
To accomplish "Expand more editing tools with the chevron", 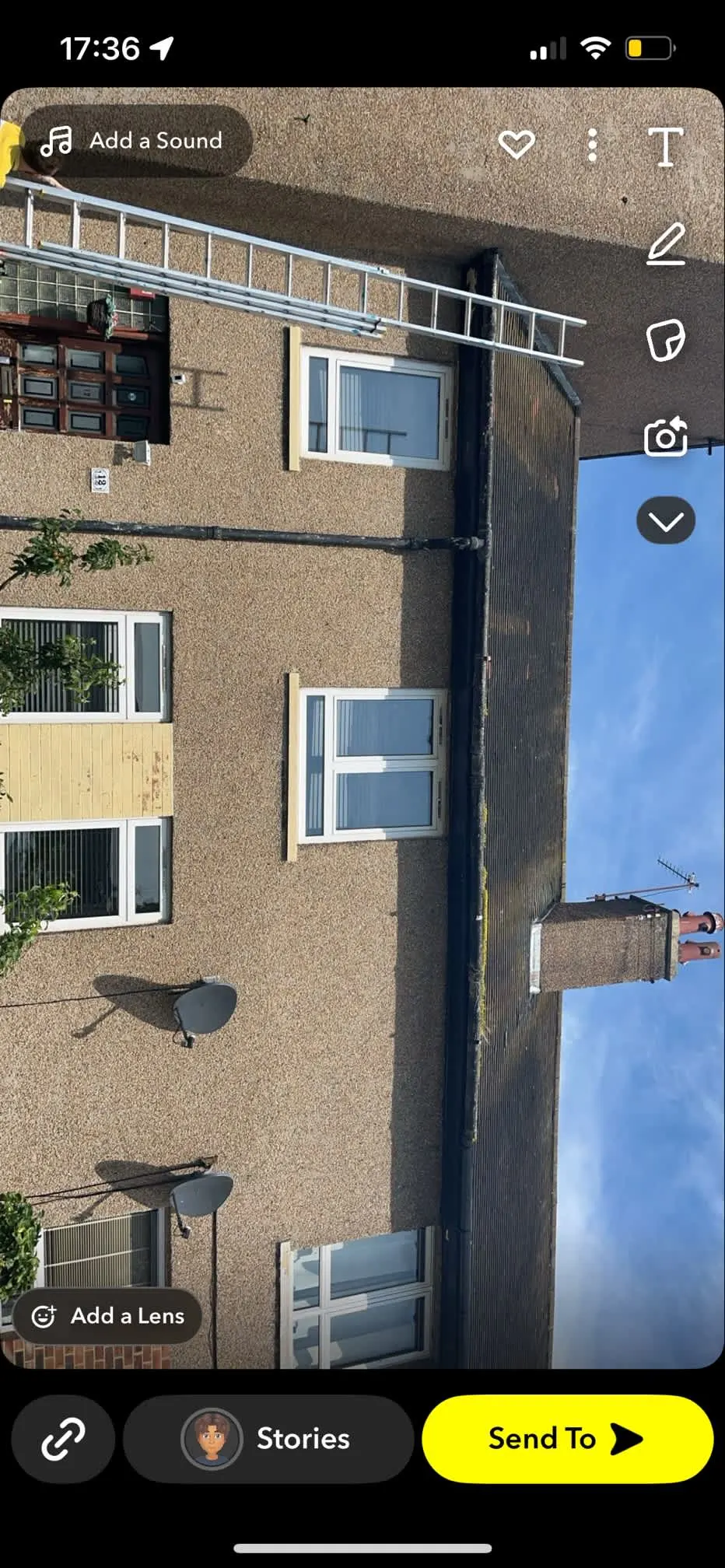I will pyautogui.click(x=666, y=520).
